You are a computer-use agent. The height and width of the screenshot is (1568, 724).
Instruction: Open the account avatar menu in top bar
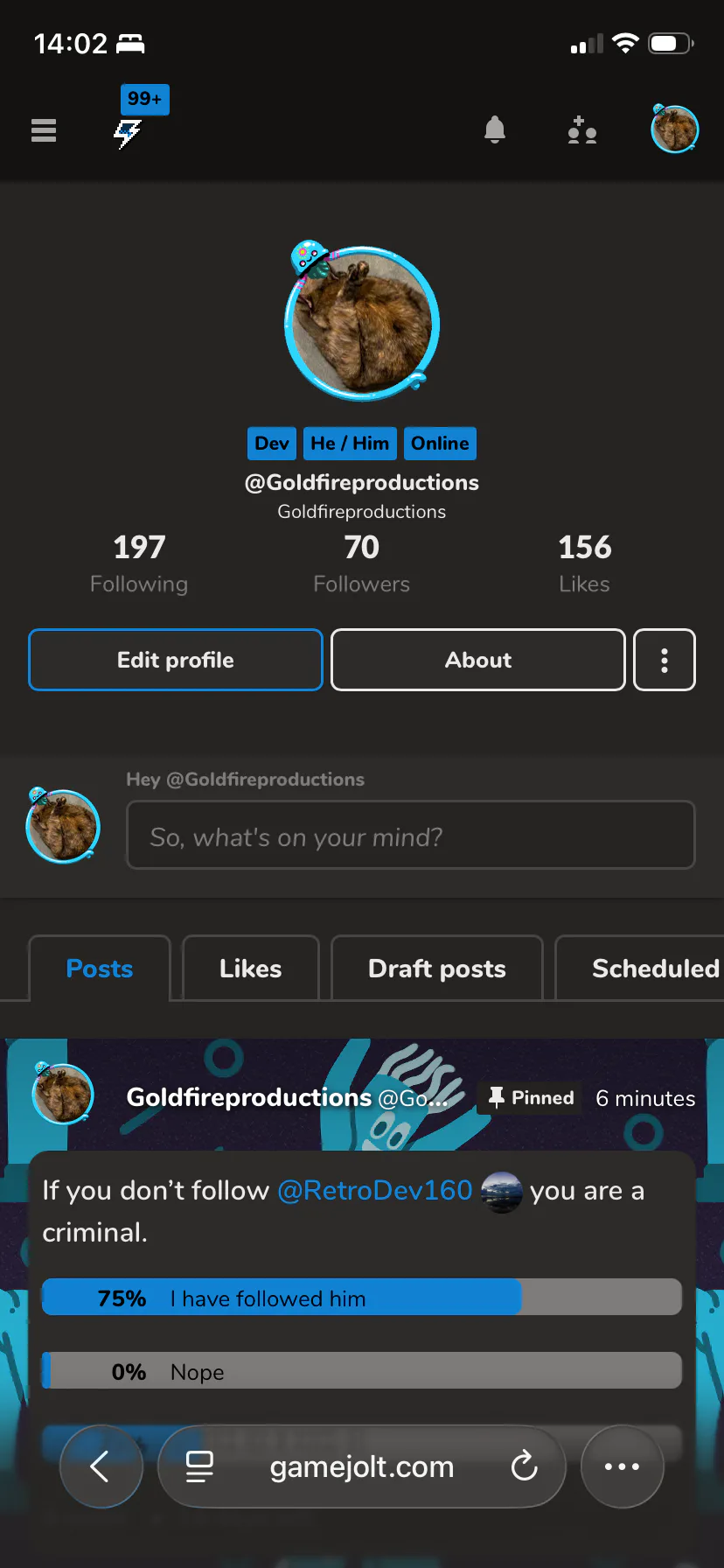[x=674, y=129]
